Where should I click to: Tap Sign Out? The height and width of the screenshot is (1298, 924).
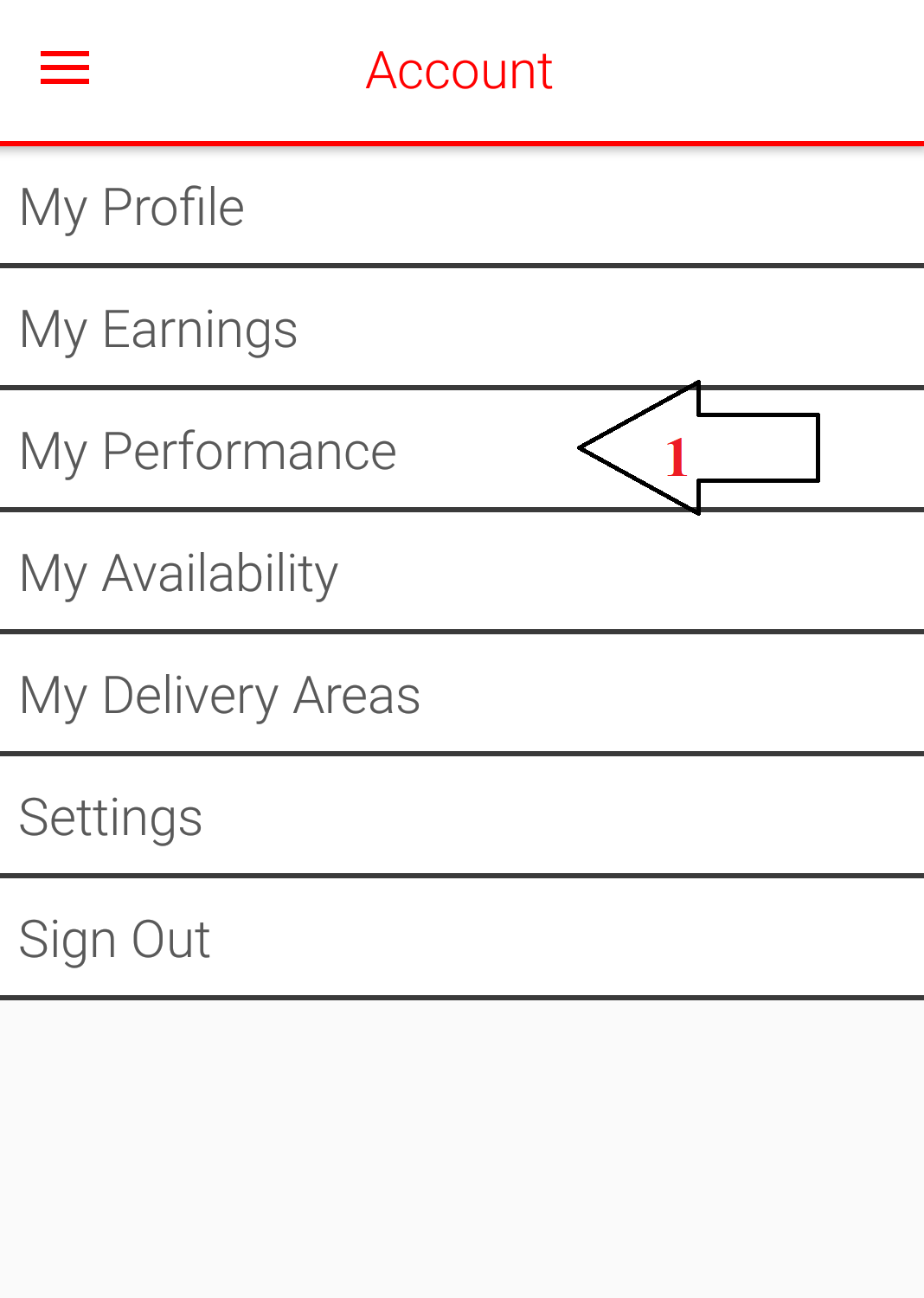pos(115,940)
